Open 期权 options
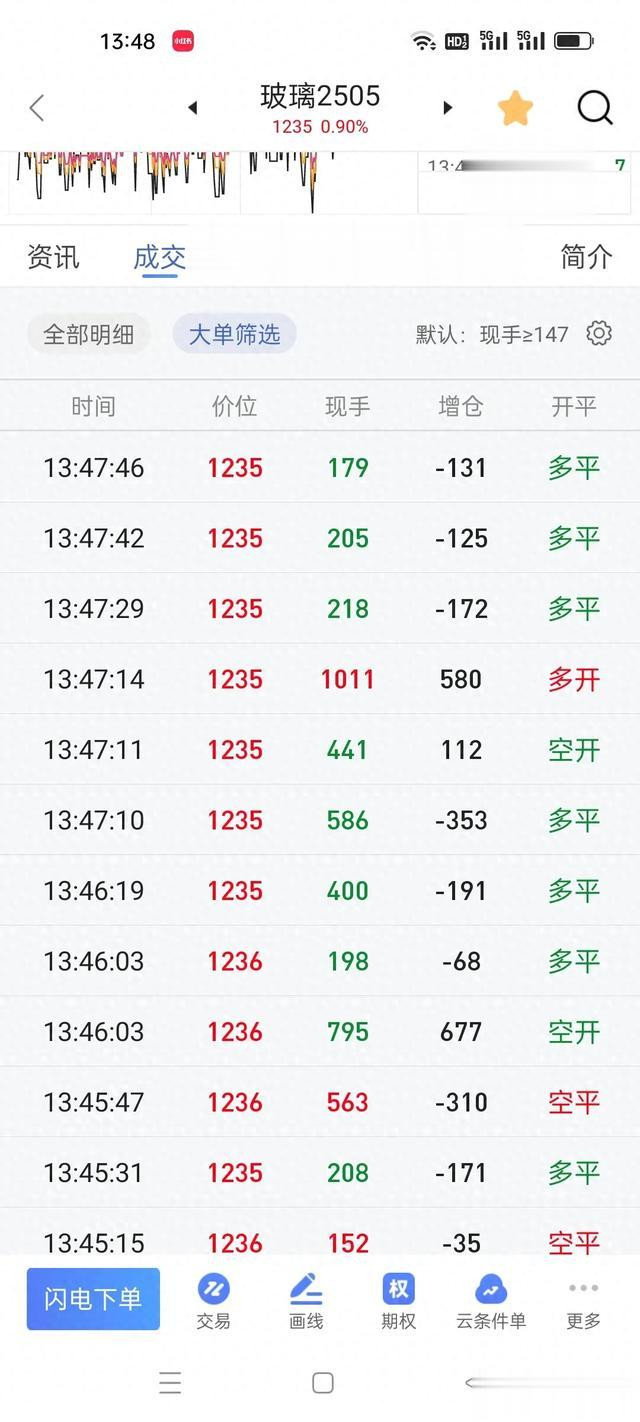The height and width of the screenshot is (1422, 640). point(398,1301)
